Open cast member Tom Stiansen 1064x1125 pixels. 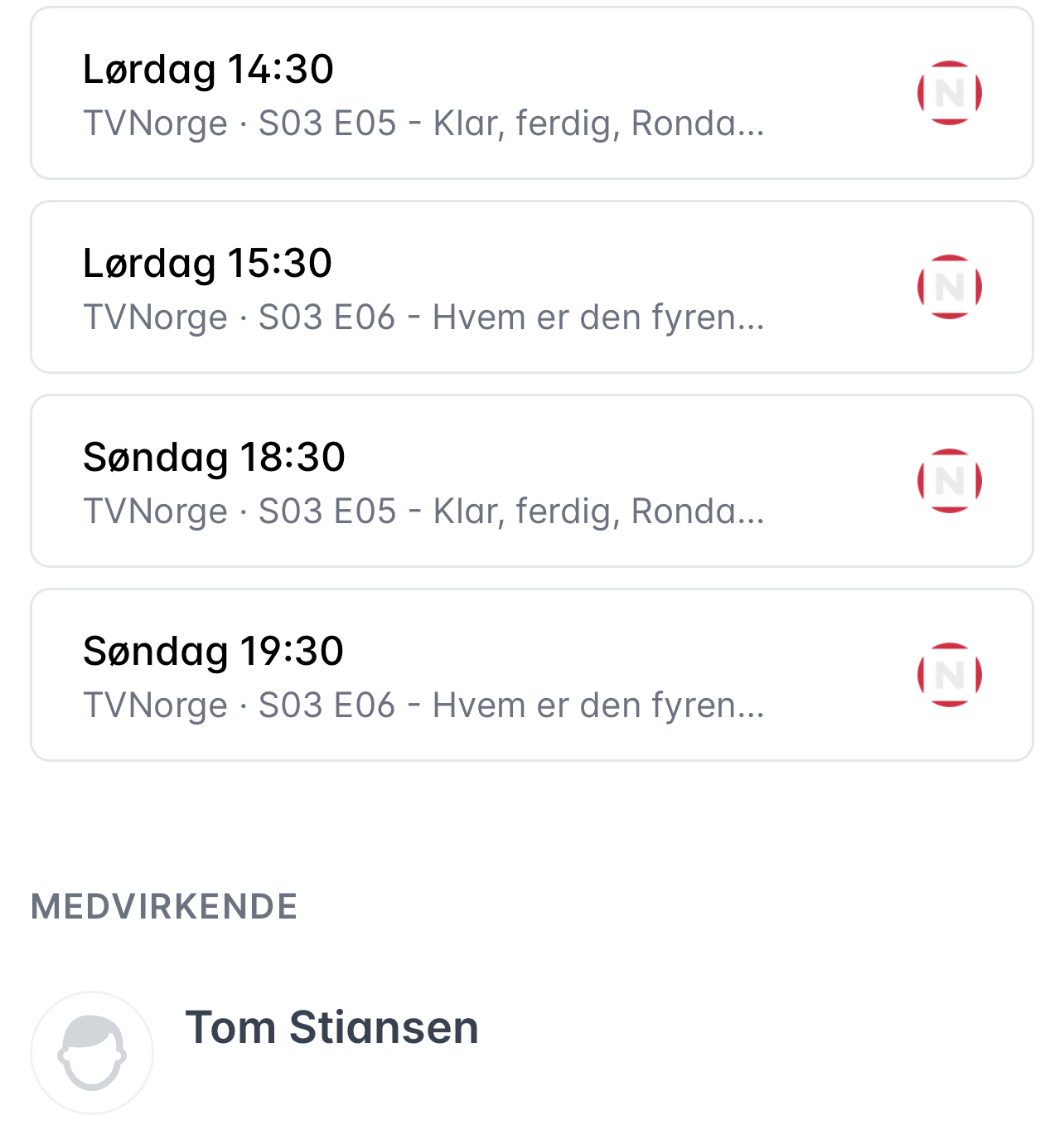pyautogui.click(x=331, y=1029)
